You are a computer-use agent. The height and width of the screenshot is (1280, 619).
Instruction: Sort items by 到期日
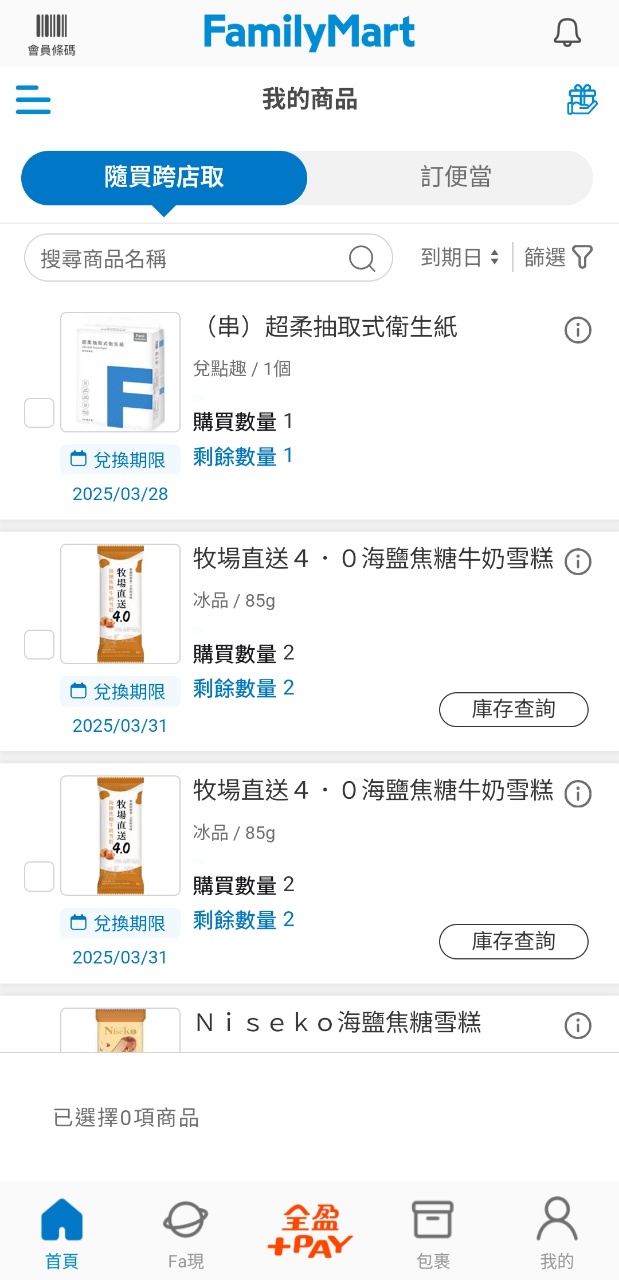[459, 258]
